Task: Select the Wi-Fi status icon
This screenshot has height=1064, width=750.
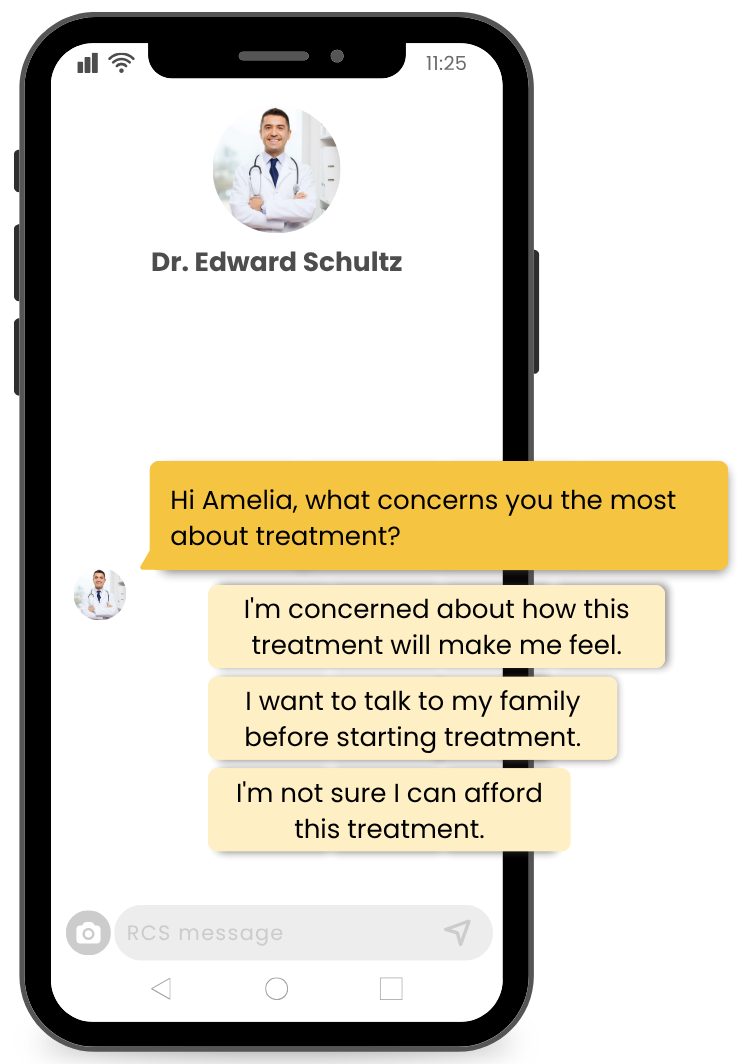Action: 121,62
